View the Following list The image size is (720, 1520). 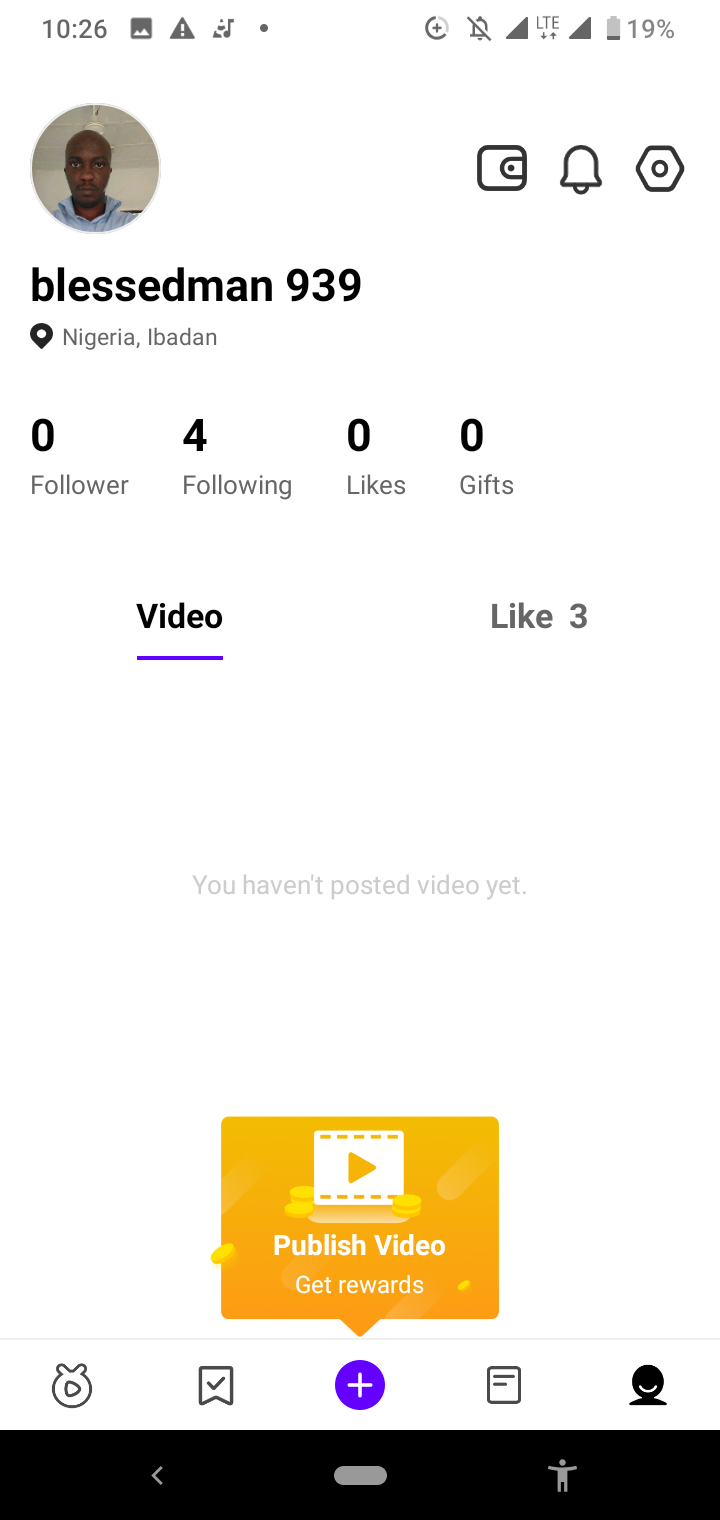(237, 456)
